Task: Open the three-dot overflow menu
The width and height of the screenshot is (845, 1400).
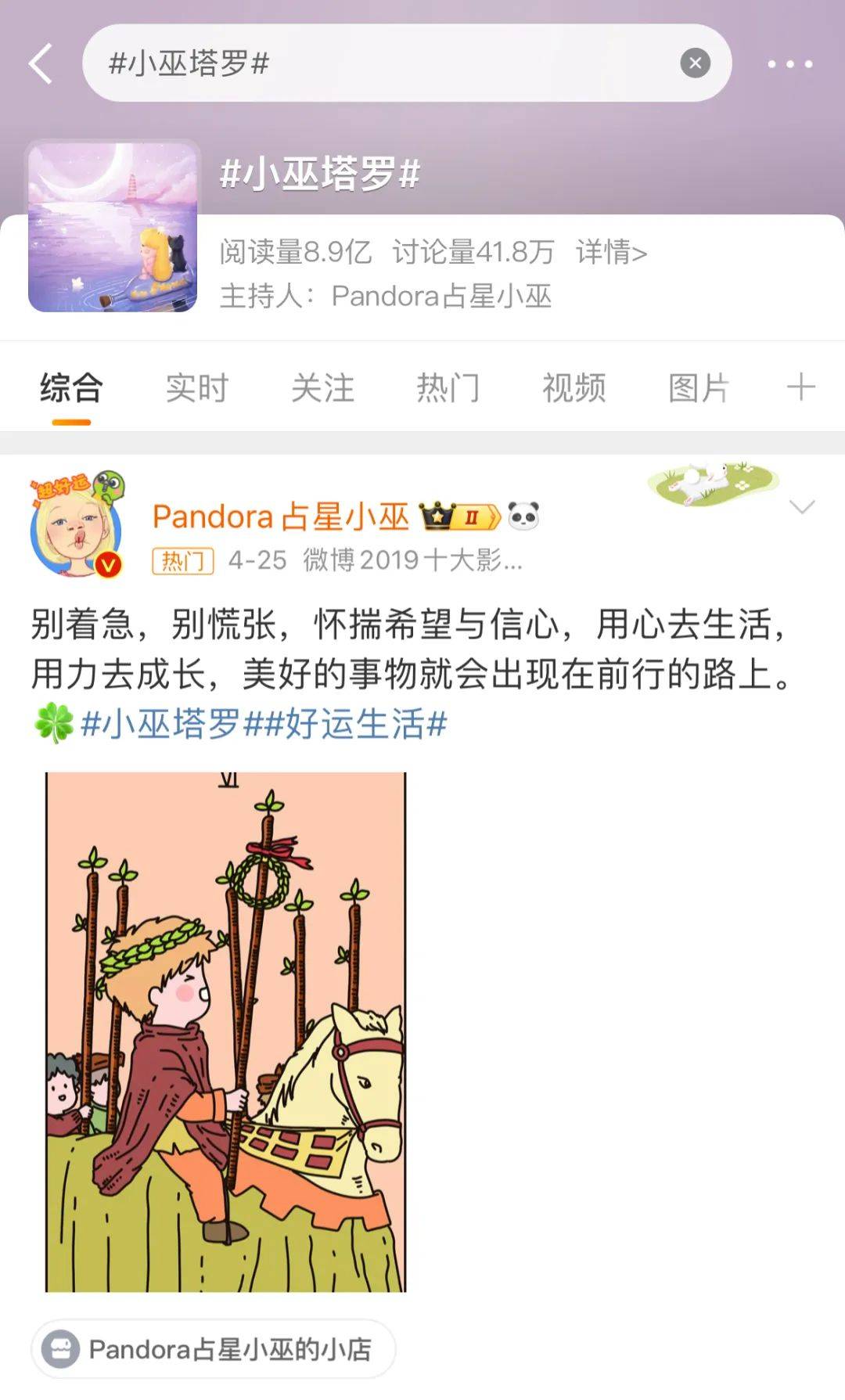Action: 789,64
